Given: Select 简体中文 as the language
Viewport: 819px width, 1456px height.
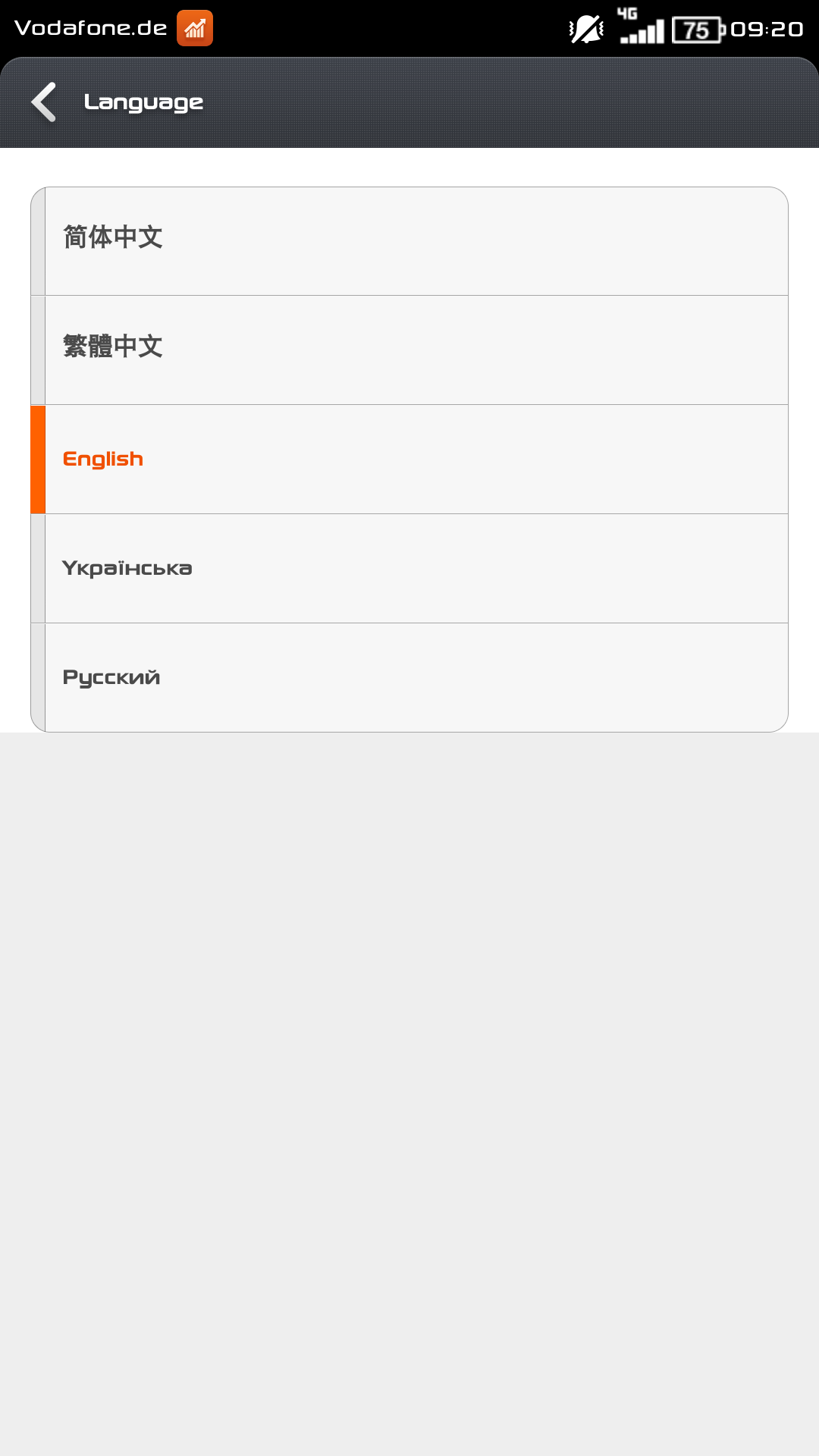Looking at the screenshot, I should pos(409,241).
